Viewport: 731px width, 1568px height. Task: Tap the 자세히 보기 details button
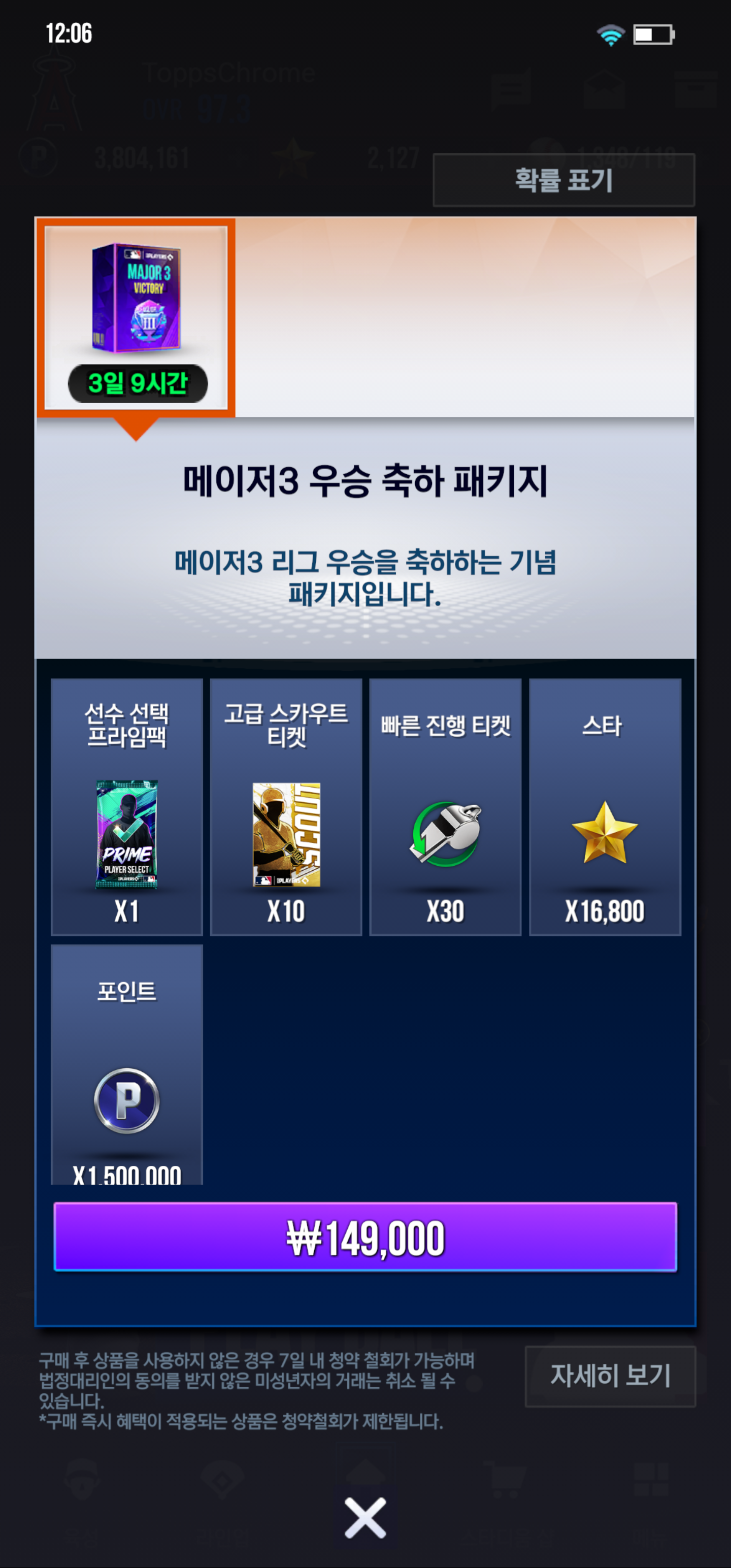(610, 1376)
